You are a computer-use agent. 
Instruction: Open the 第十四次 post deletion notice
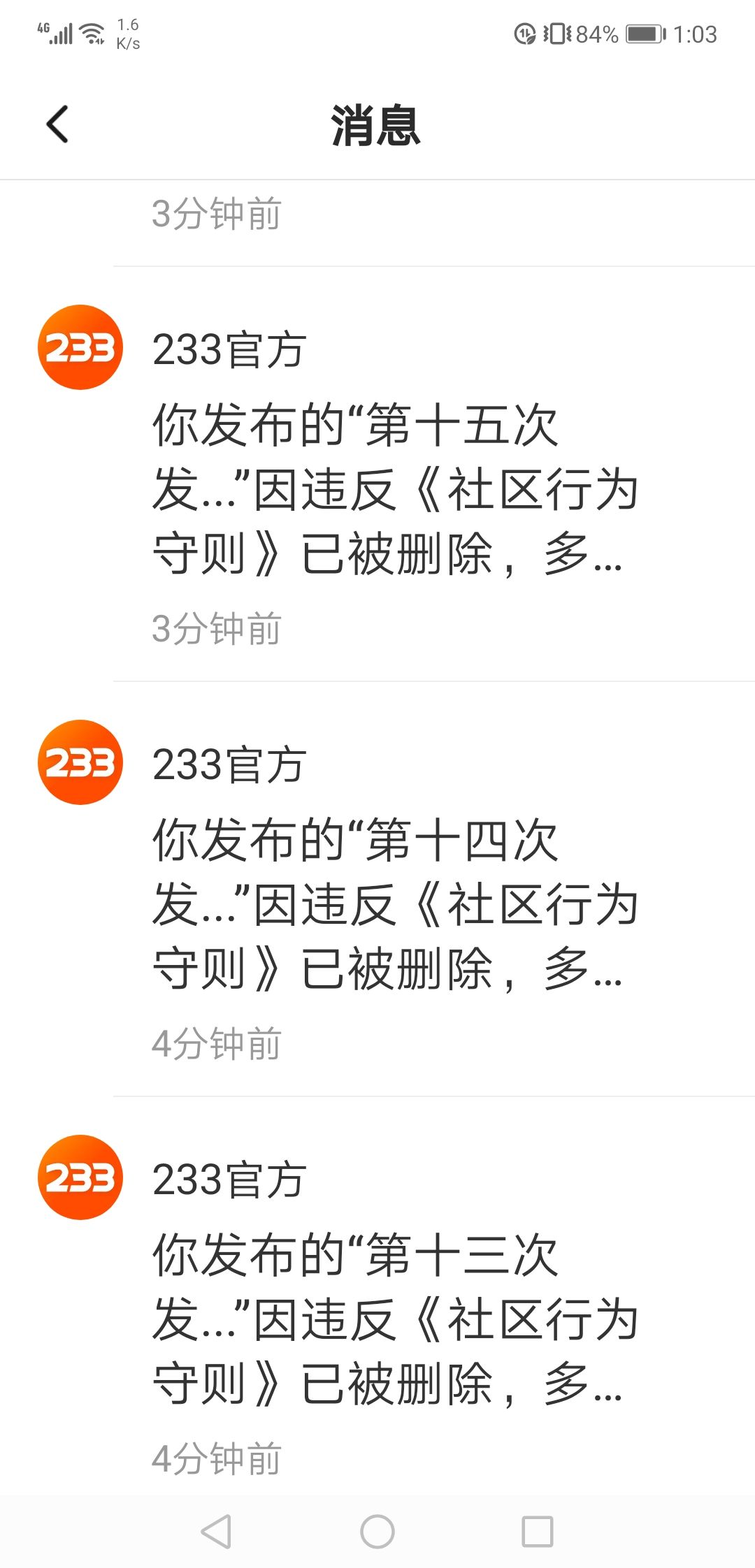click(395, 903)
